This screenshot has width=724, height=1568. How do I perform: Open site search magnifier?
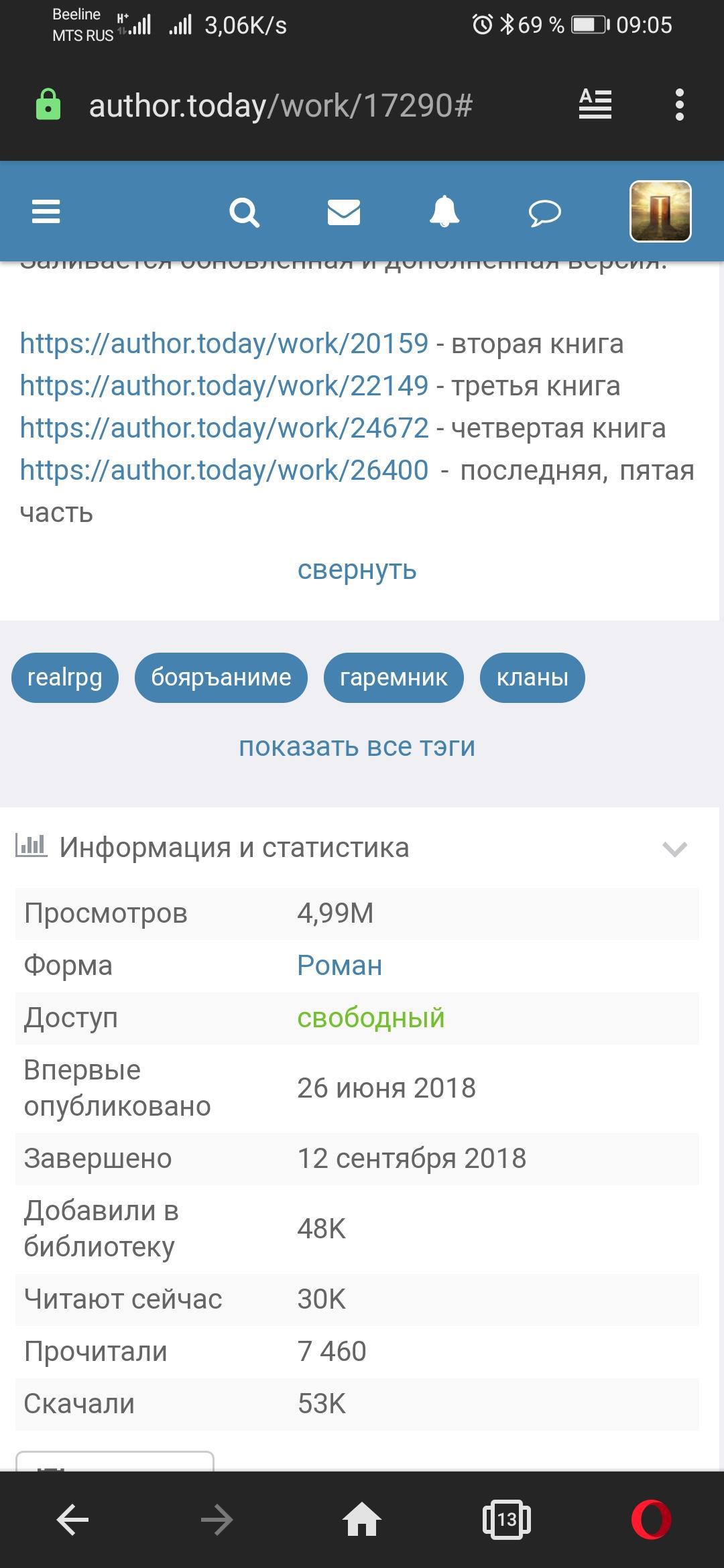tap(244, 212)
